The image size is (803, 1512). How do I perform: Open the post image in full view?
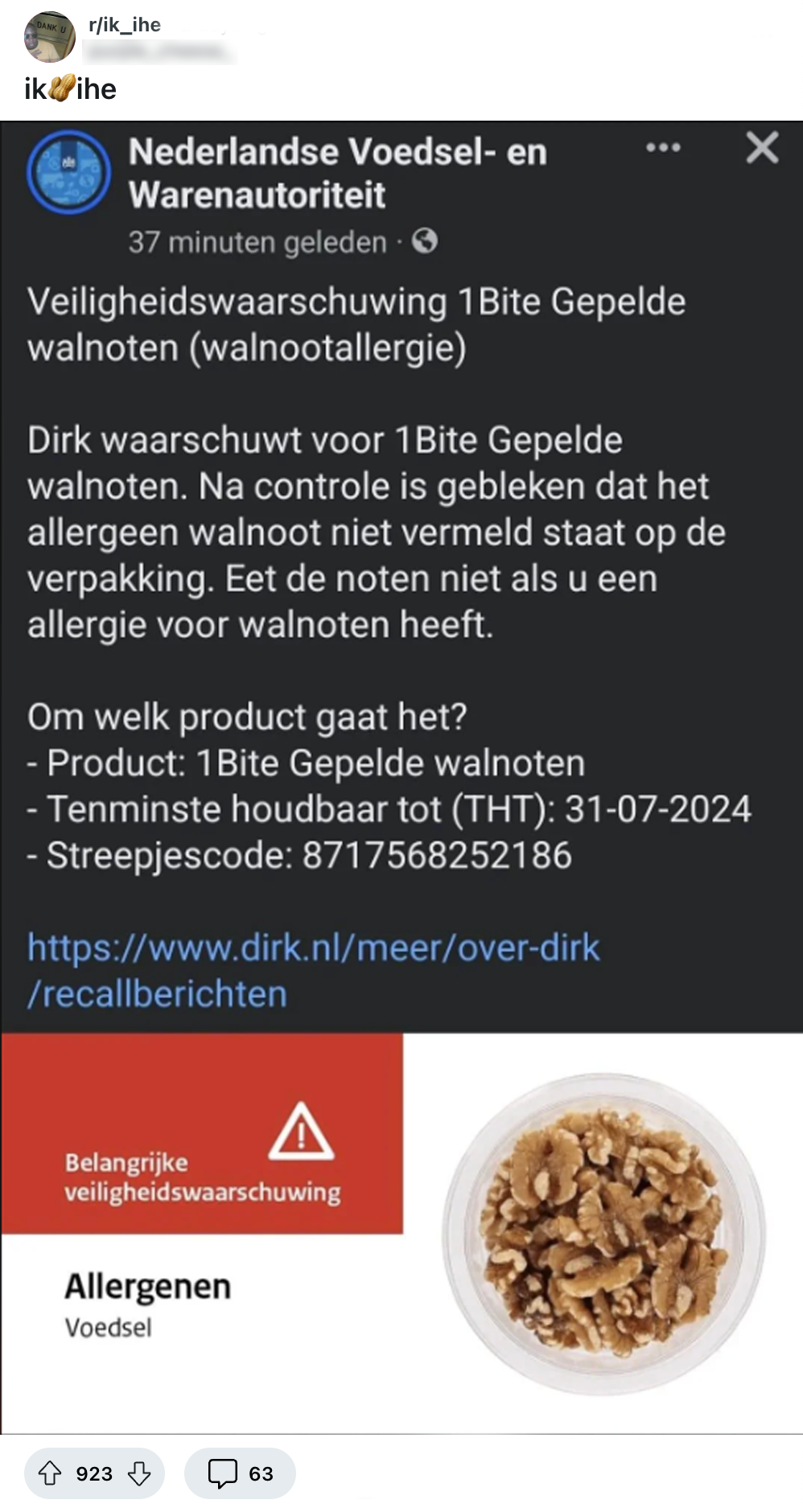click(x=401, y=777)
